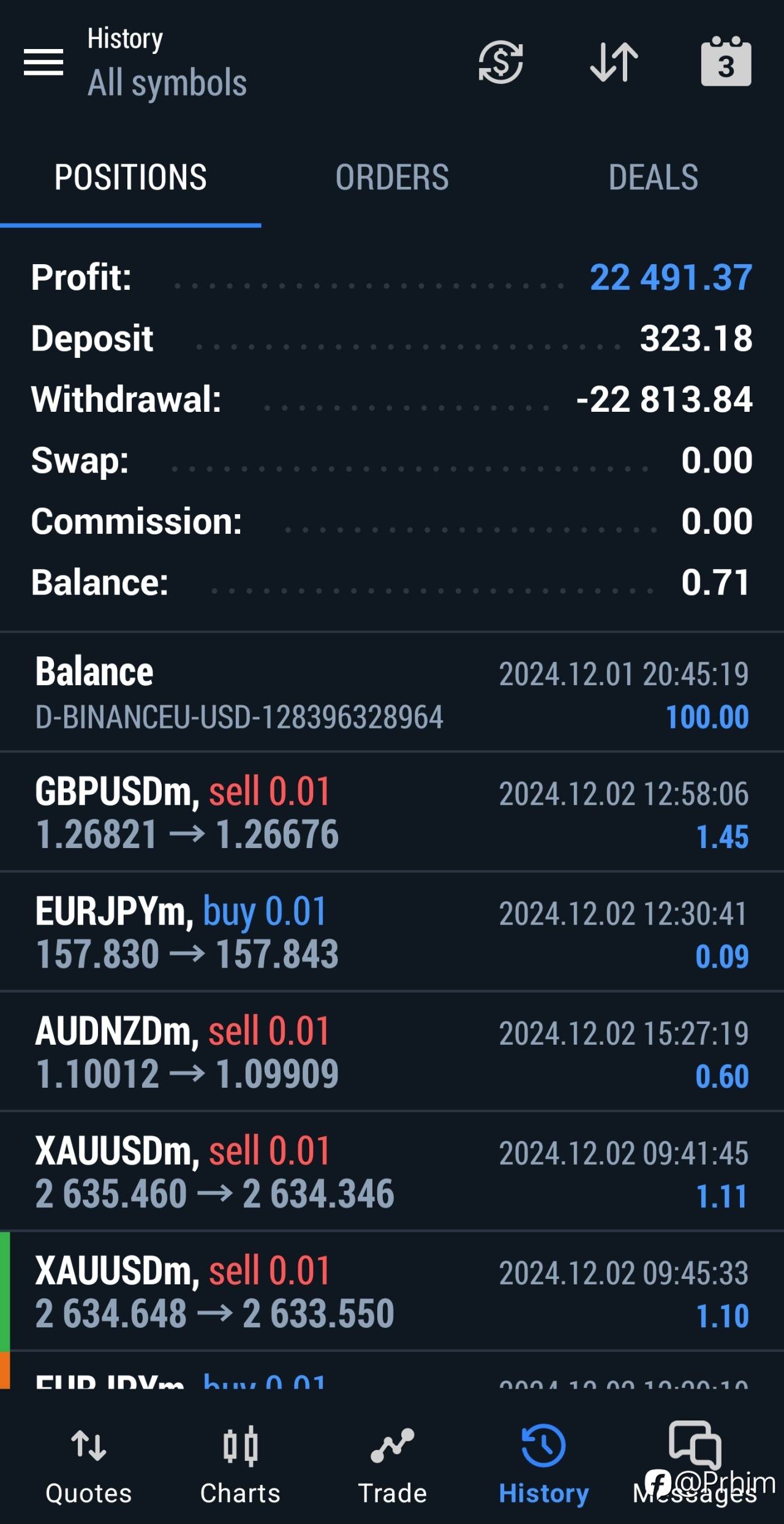Switch to the ORDERS tab
The height and width of the screenshot is (1524, 784).
click(392, 178)
